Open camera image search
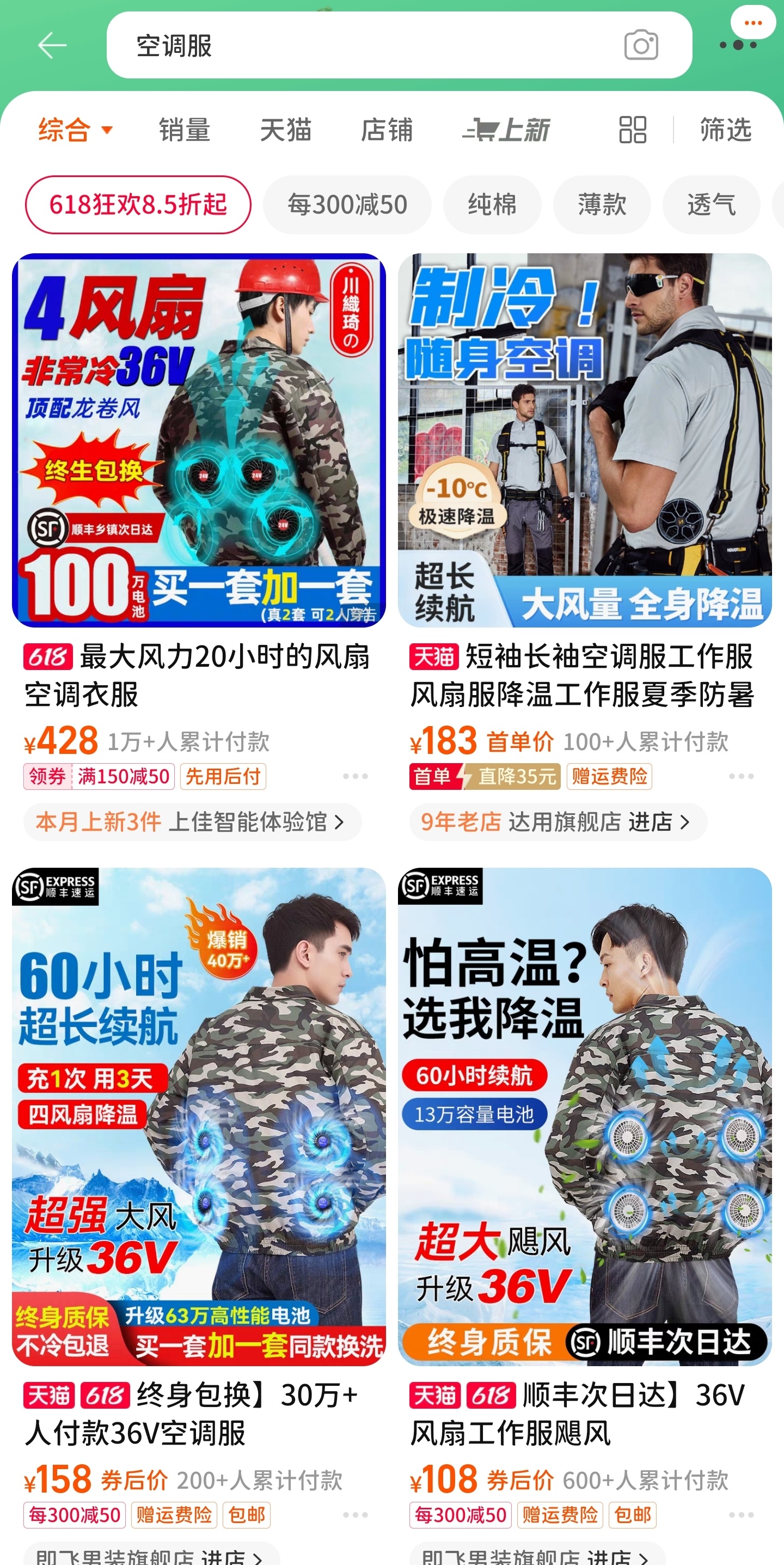This screenshot has height=1565, width=784. [x=641, y=46]
